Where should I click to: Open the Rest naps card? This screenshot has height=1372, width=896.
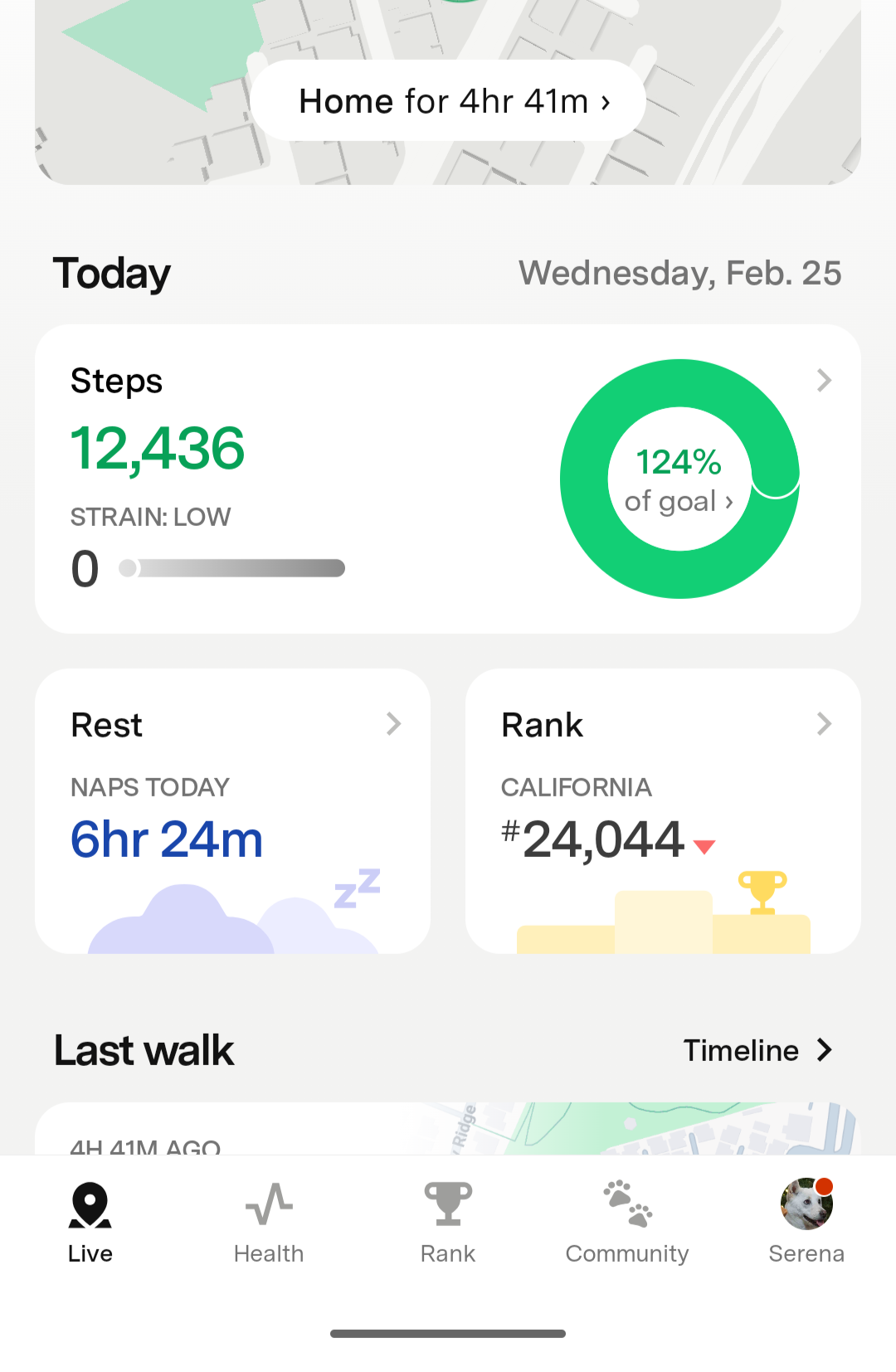click(x=232, y=810)
